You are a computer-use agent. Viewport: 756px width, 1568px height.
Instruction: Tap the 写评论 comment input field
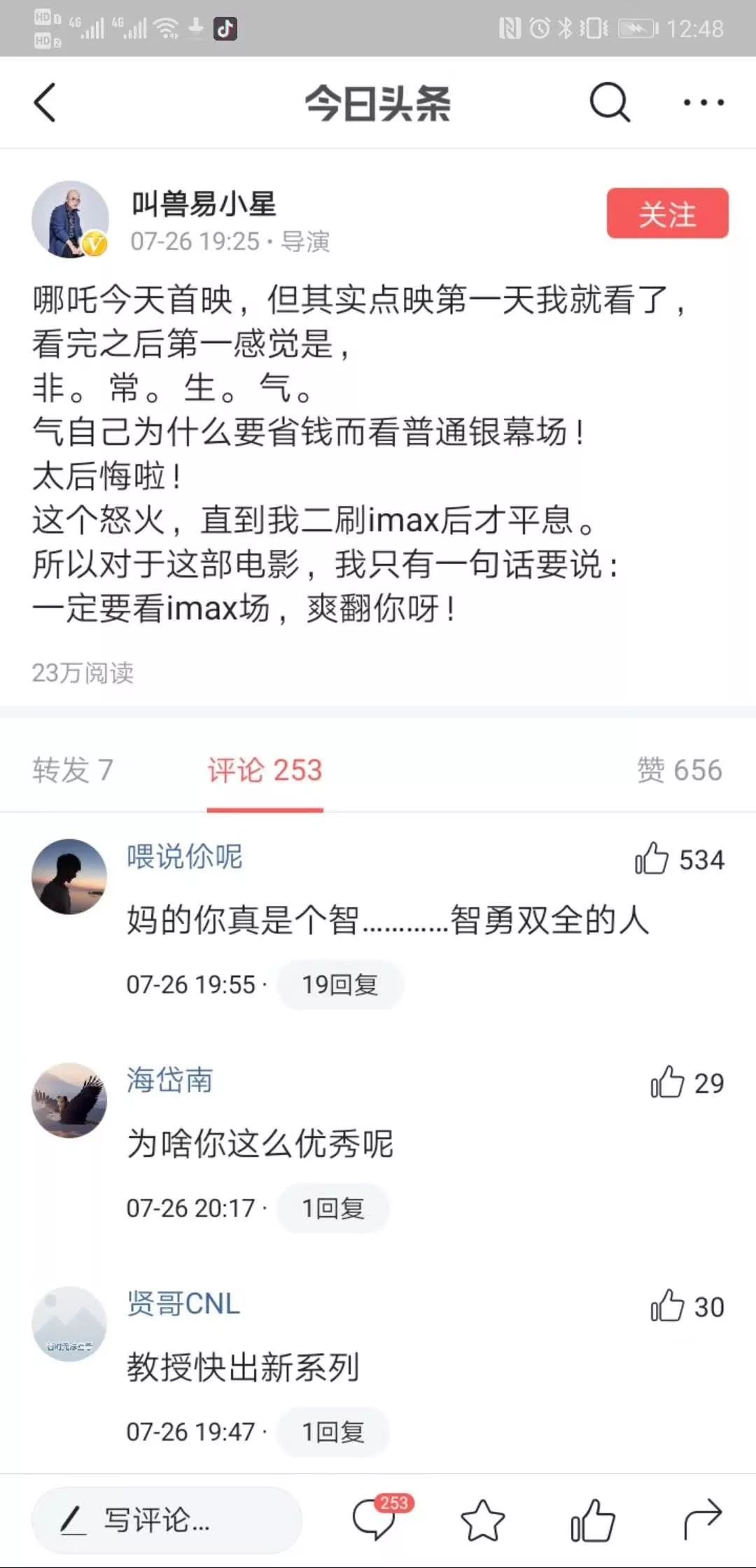[167, 1520]
